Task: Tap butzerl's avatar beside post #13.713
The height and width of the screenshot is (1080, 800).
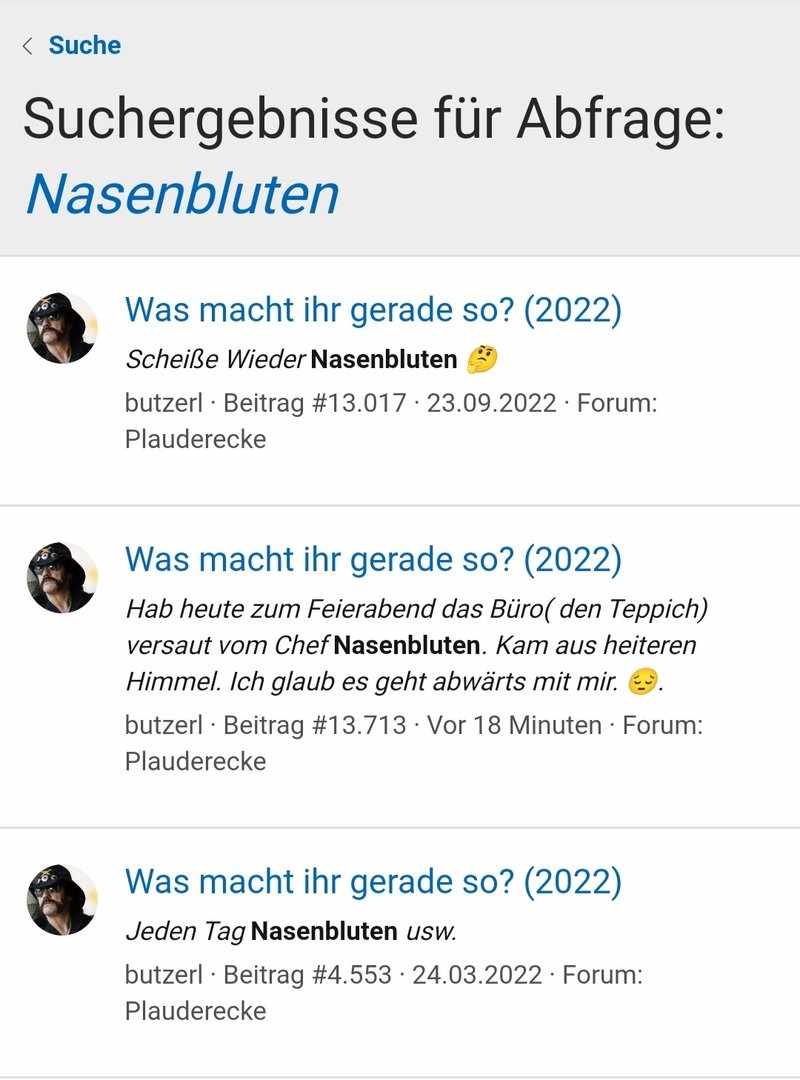Action: coord(62,578)
